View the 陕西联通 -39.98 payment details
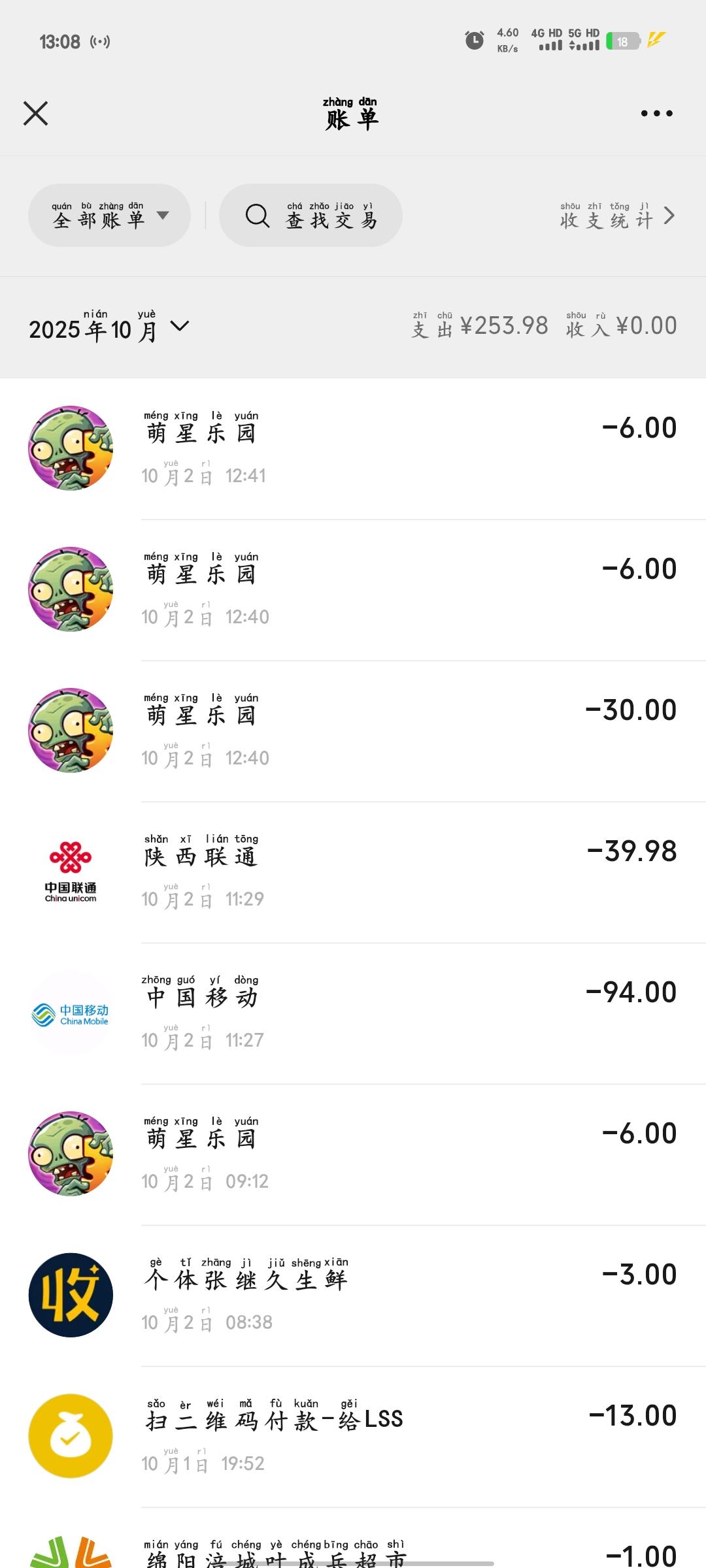The width and height of the screenshot is (706, 1568). tap(353, 872)
